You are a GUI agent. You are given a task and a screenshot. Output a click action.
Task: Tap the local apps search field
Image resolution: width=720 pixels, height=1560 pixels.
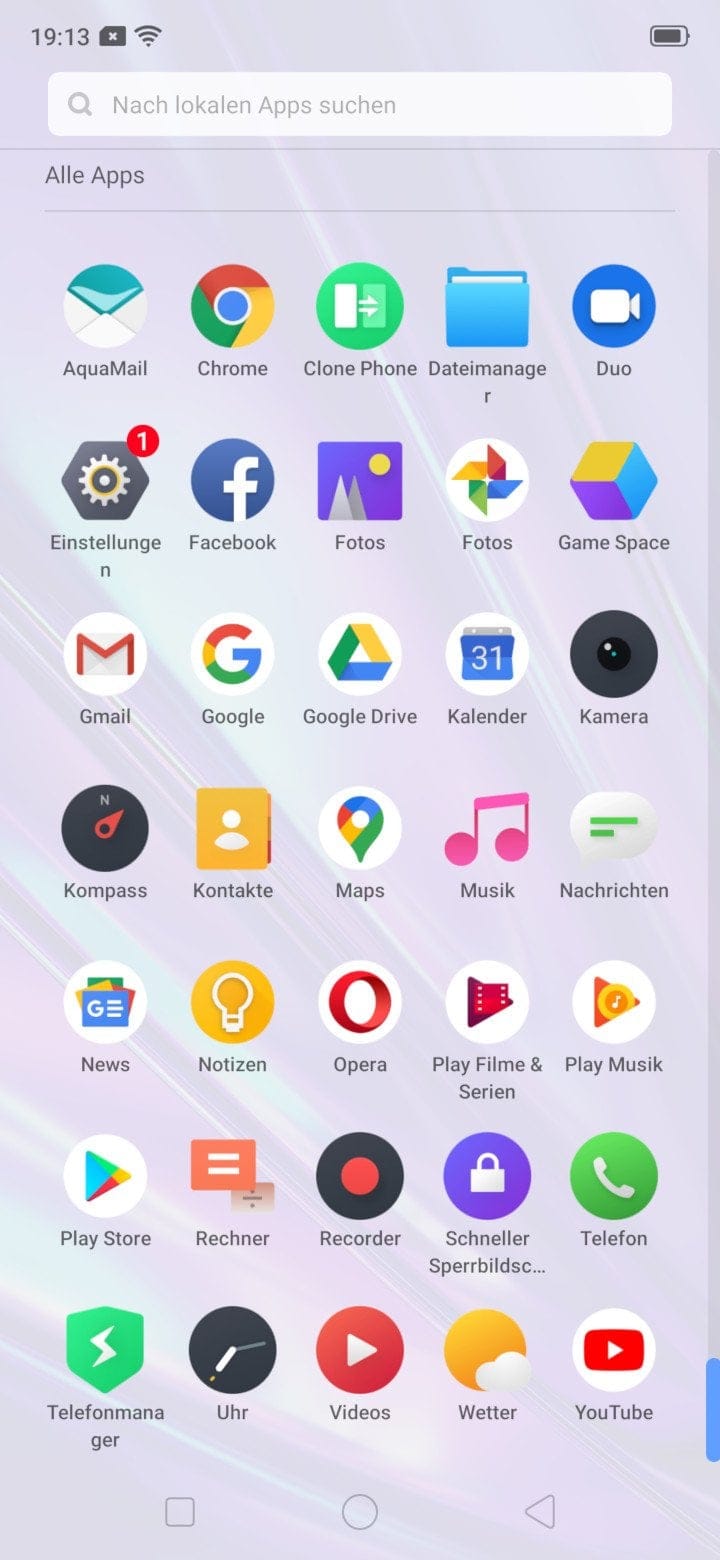point(360,104)
